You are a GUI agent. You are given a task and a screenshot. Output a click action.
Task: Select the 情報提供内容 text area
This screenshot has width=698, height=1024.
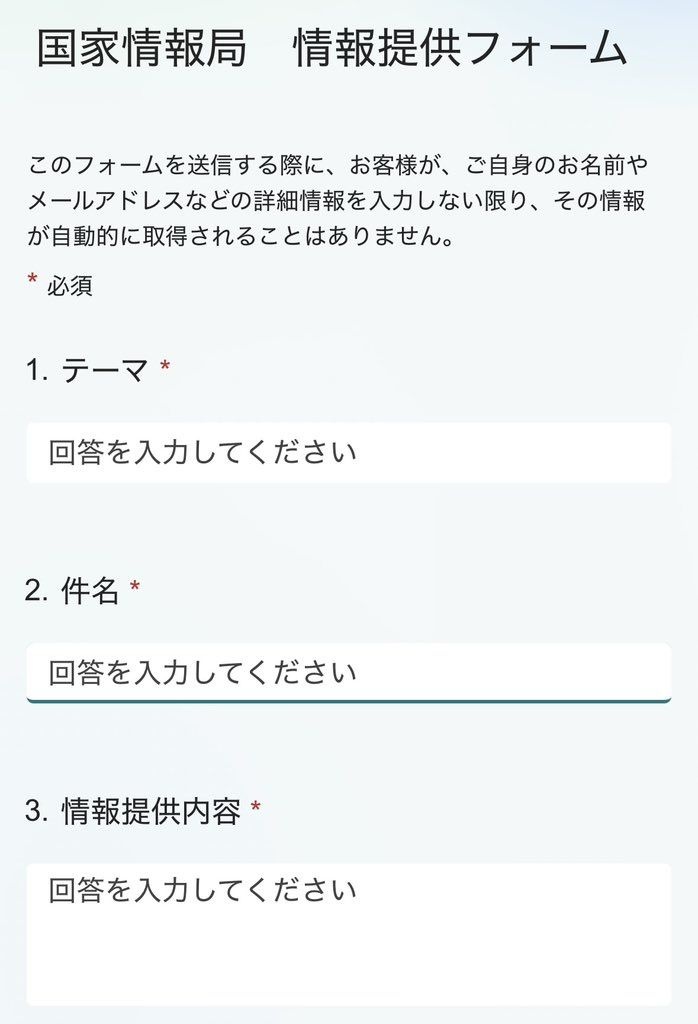[349, 935]
